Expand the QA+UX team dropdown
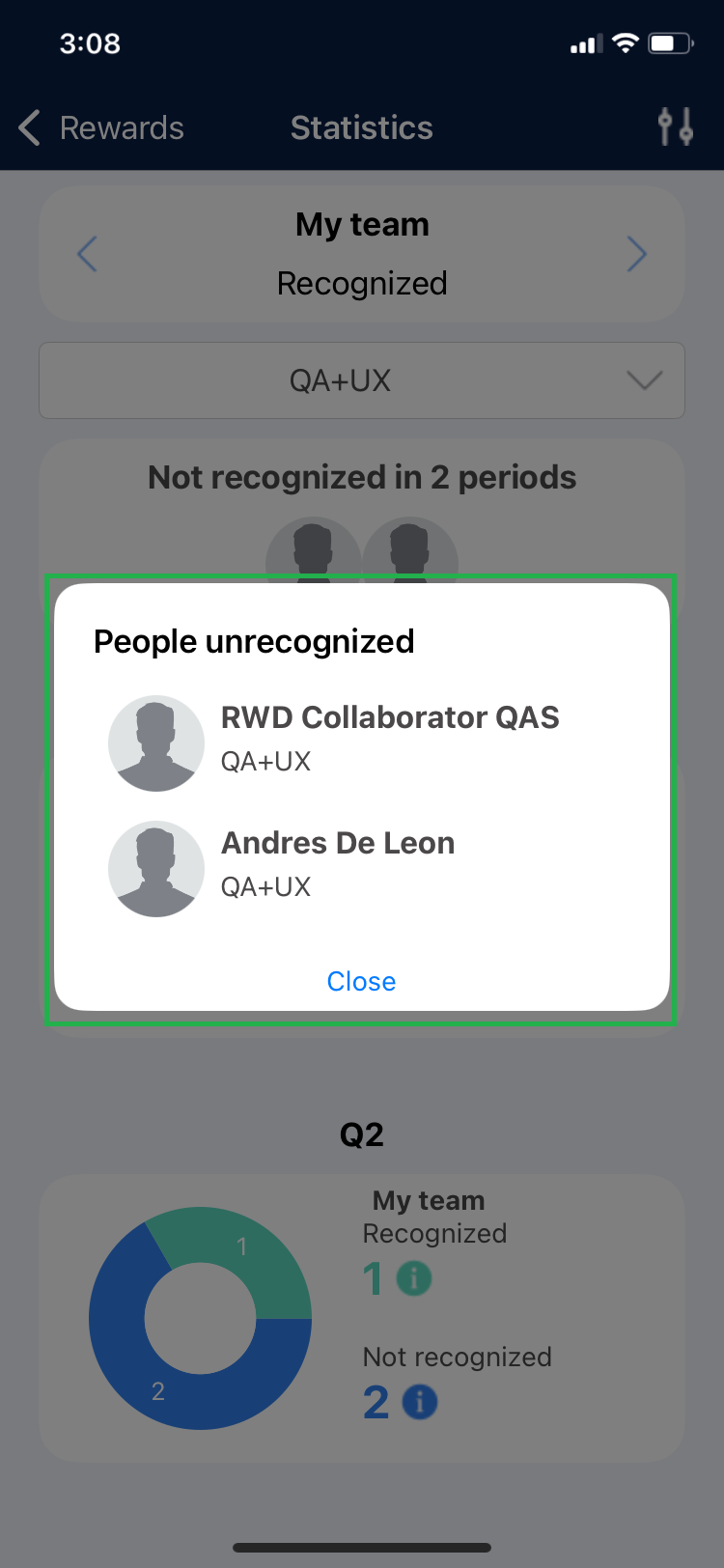The width and height of the screenshot is (724, 1568). pos(362,380)
